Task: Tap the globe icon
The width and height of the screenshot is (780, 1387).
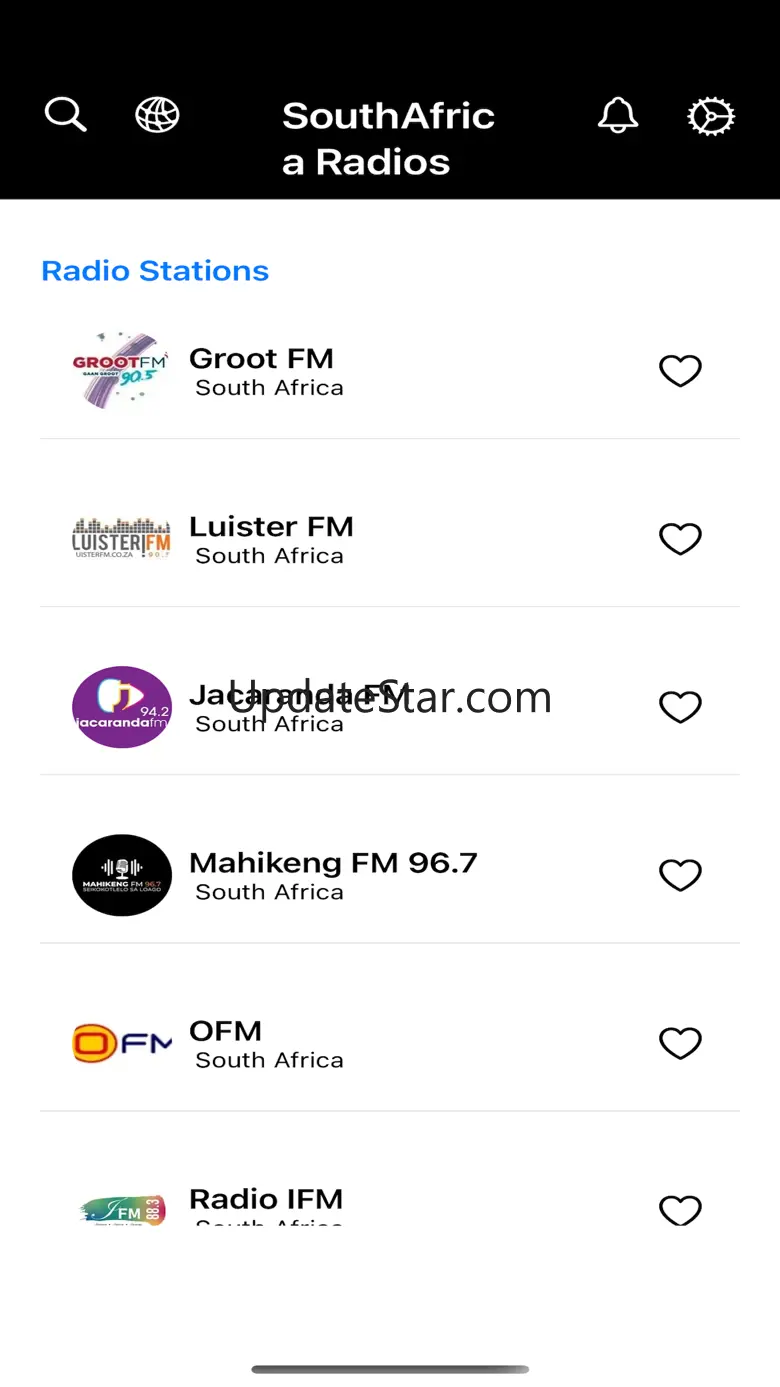Action: coord(157,115)
